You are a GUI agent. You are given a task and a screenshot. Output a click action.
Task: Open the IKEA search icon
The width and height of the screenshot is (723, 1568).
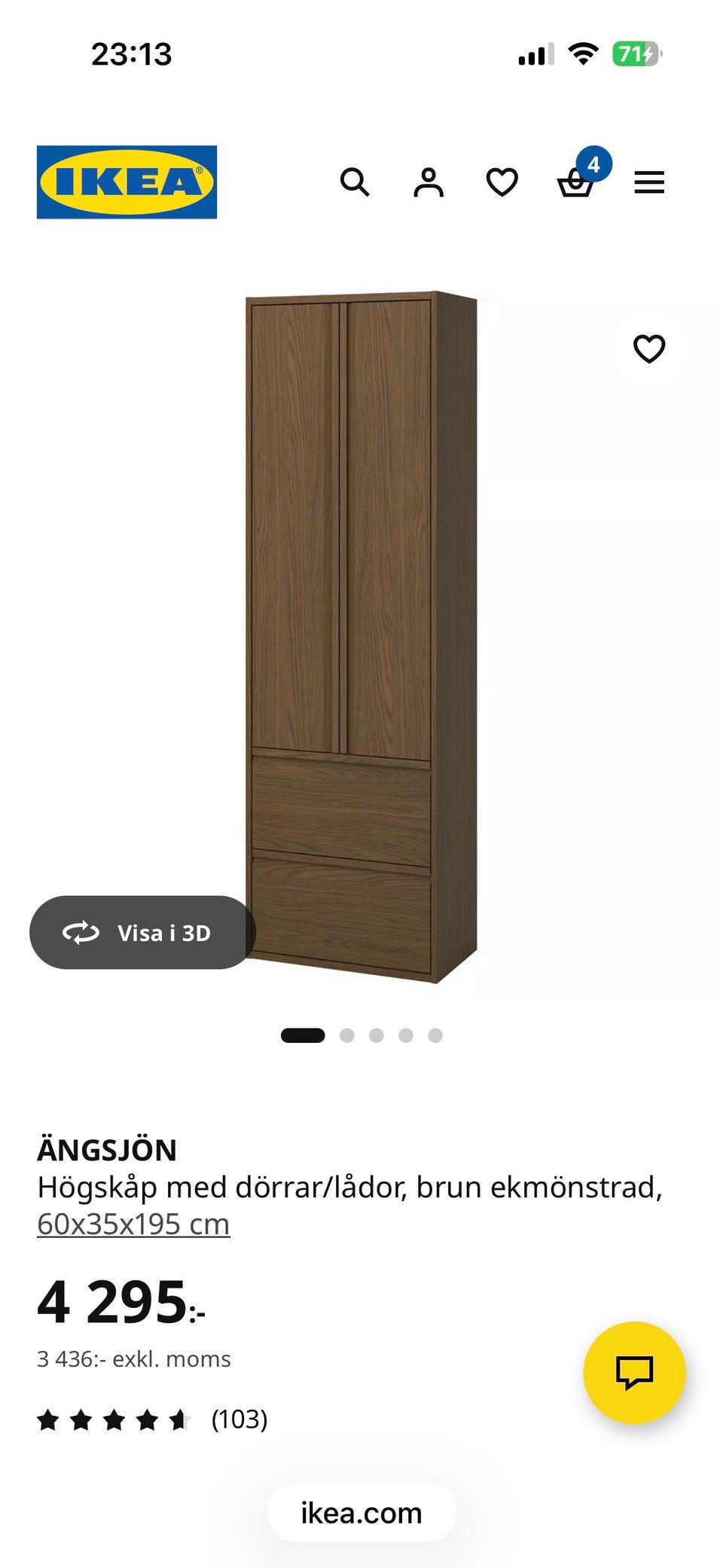click(x=354, y=182)
